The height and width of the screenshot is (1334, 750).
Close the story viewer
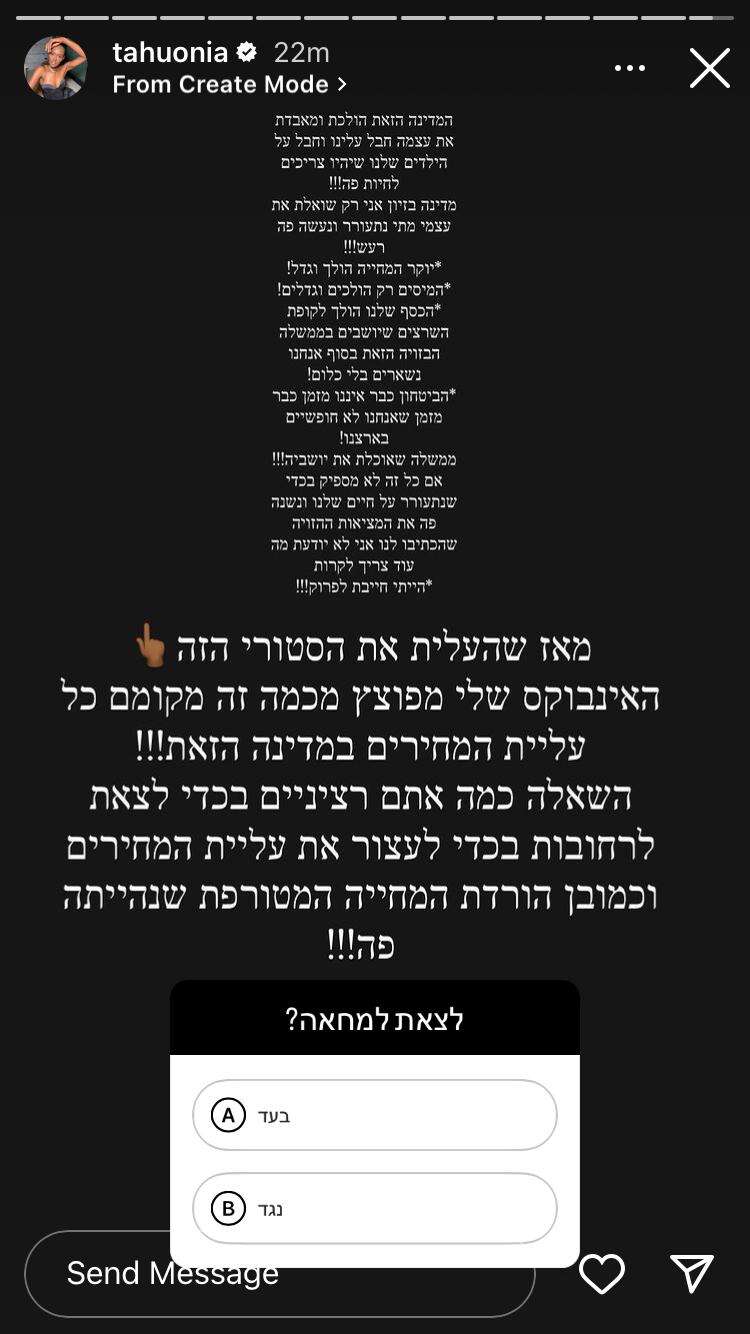[x=709, y=68]
